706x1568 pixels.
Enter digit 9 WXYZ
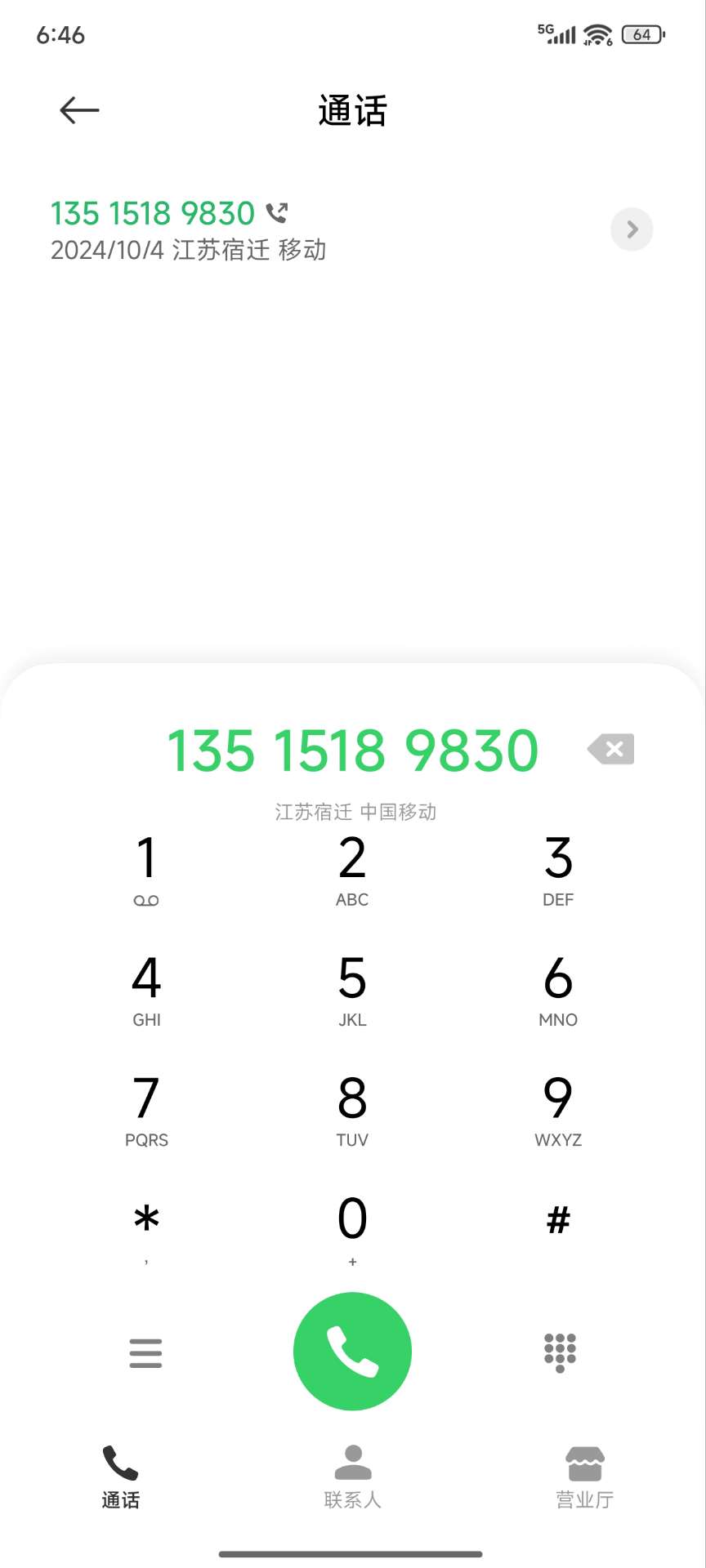[x=558, y=1110]
